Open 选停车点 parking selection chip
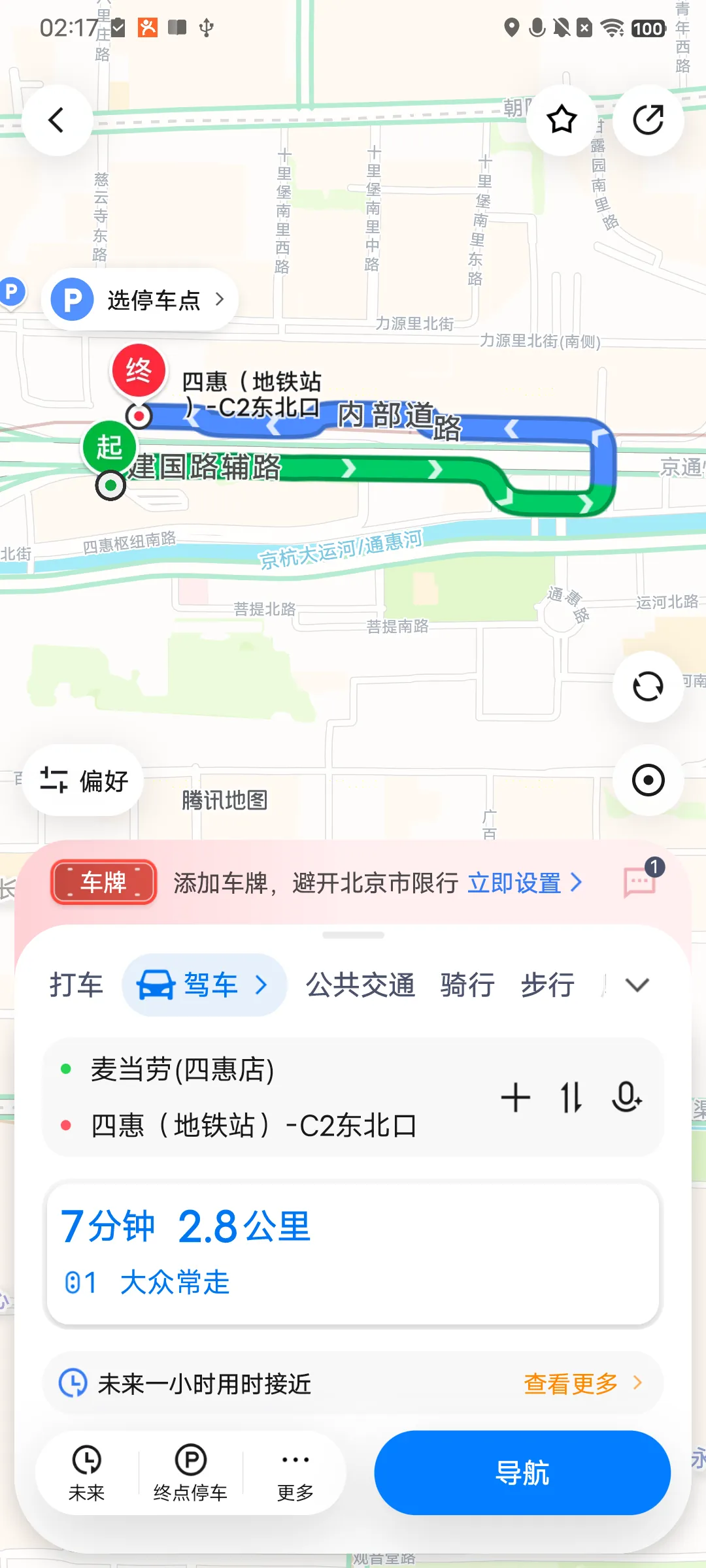 coord(140,300)
